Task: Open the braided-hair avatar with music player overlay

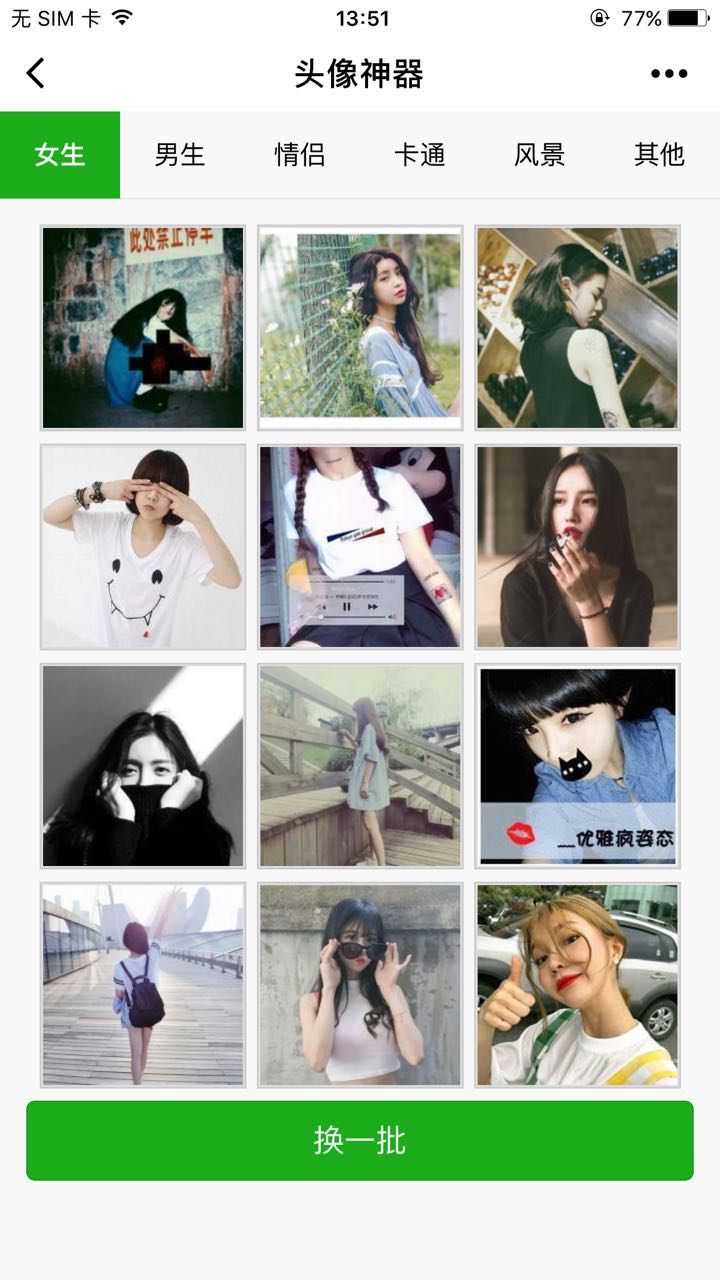Action: point(360,546)
